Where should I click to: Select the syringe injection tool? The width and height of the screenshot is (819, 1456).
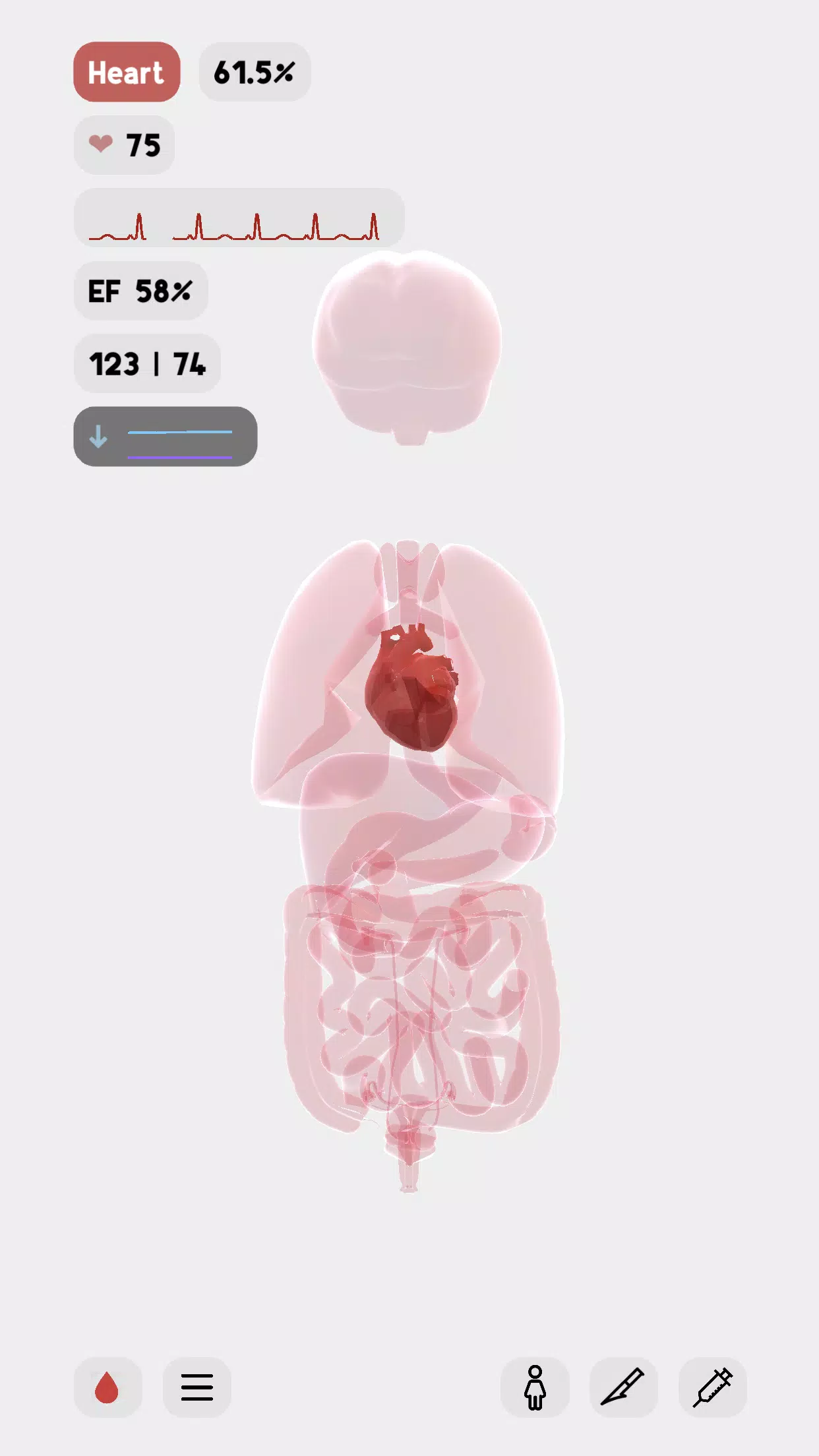coord(712,1387)
